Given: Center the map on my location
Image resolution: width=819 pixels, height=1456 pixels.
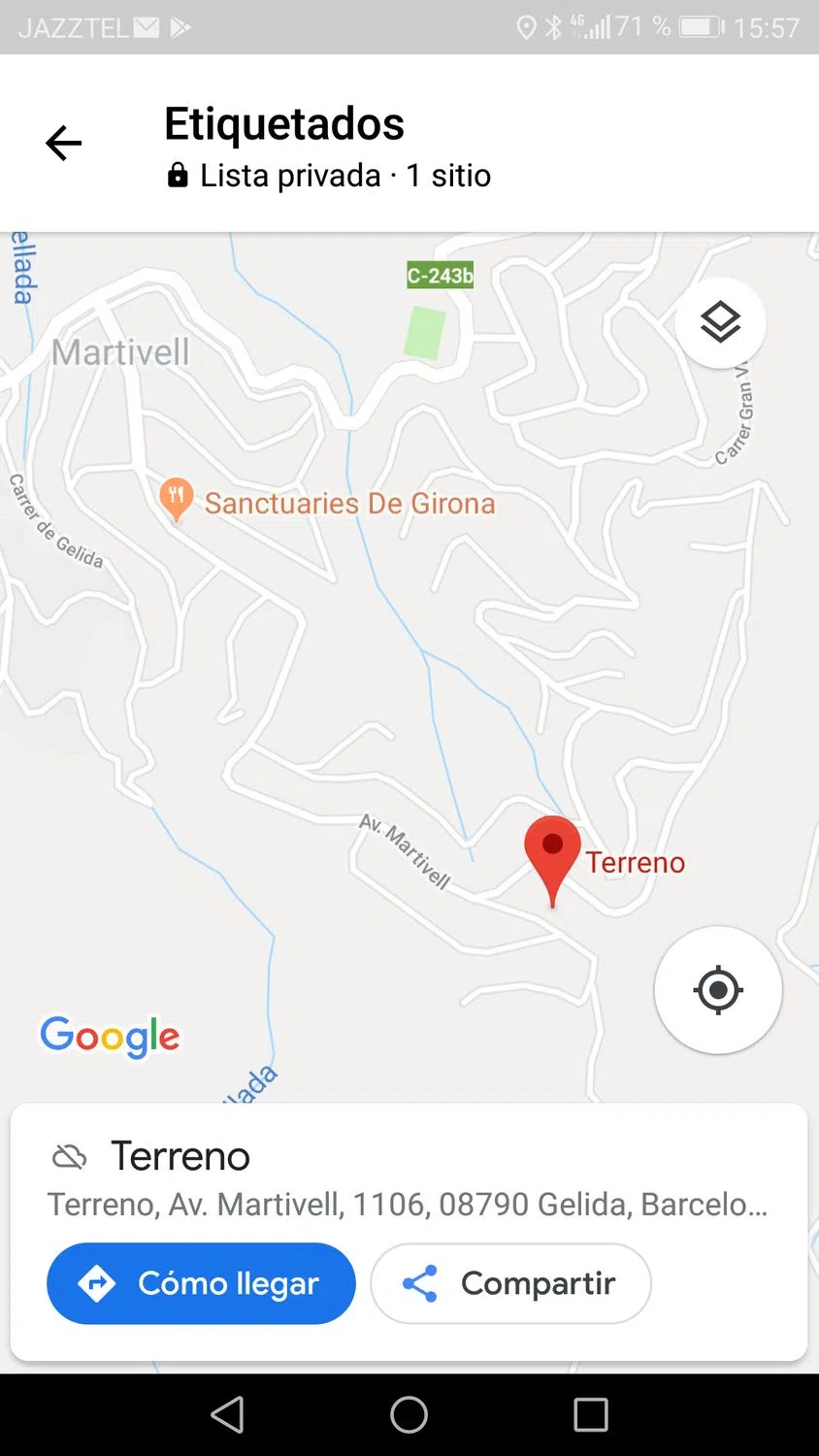Looking at the screenshot, I should pyautogui.click(x=718, y=990).
